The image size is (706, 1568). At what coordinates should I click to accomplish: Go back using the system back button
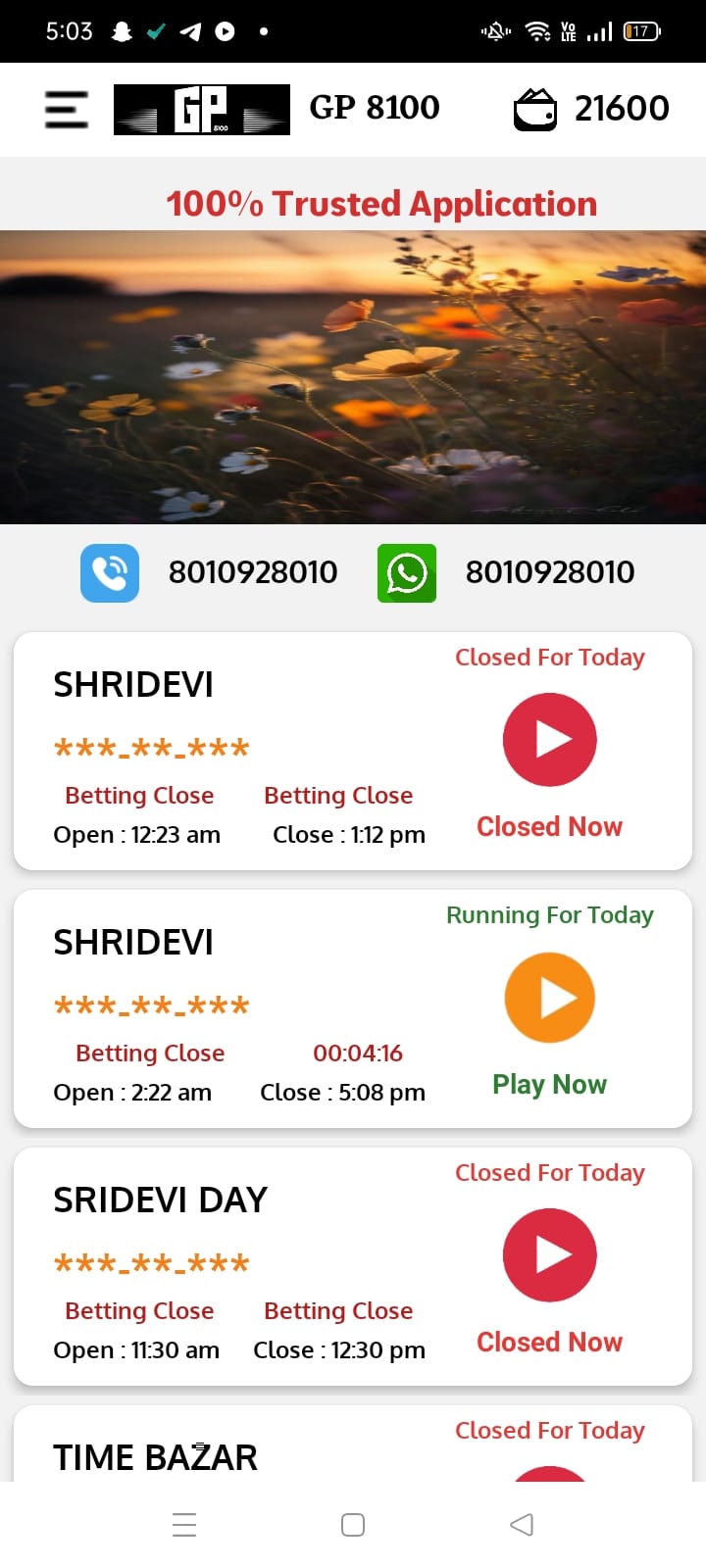tap(522, 1525)
